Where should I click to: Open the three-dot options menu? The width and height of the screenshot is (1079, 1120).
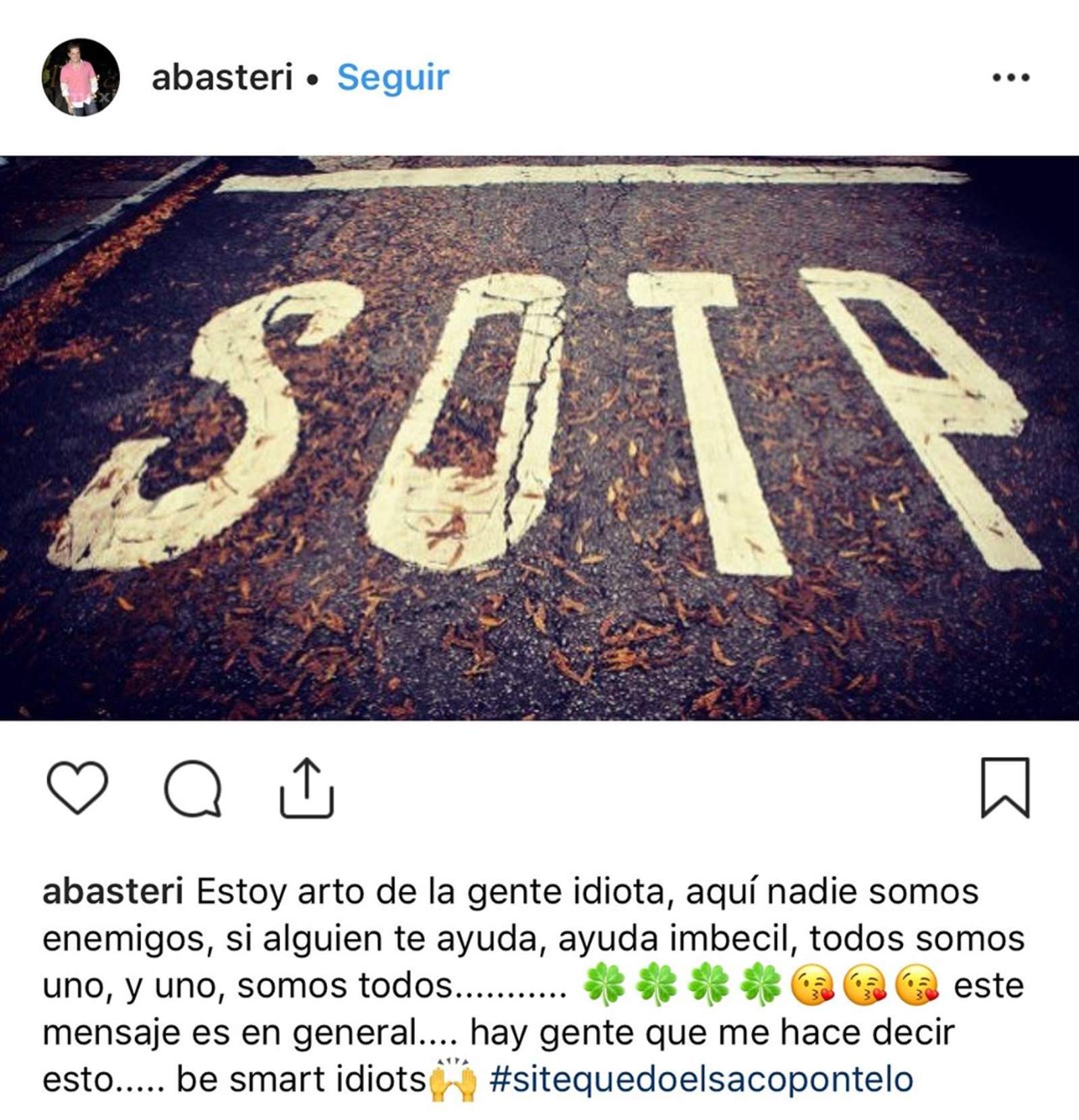[x=1010, y=78]
